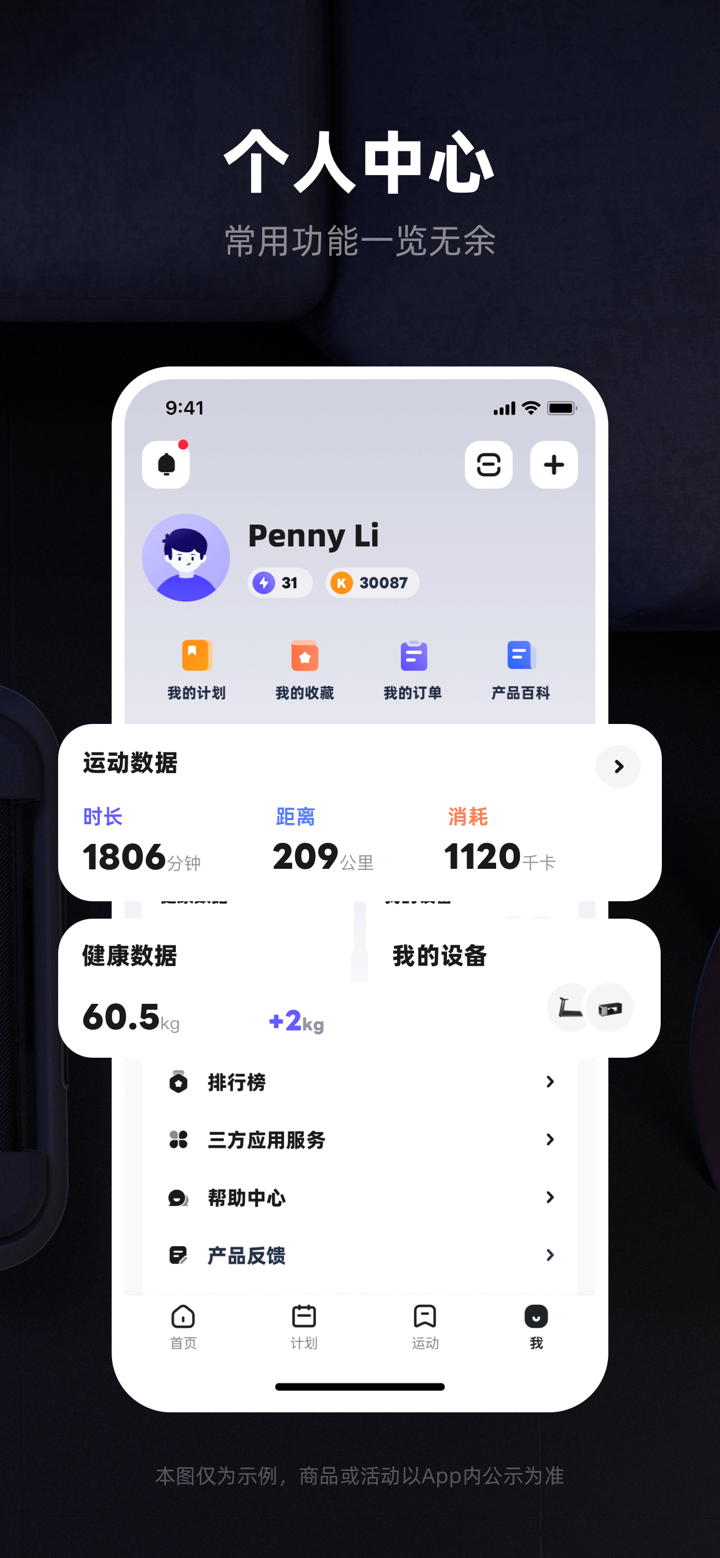
Task: Tap the plus icon to add device
Action: click(x=553, y=463)
